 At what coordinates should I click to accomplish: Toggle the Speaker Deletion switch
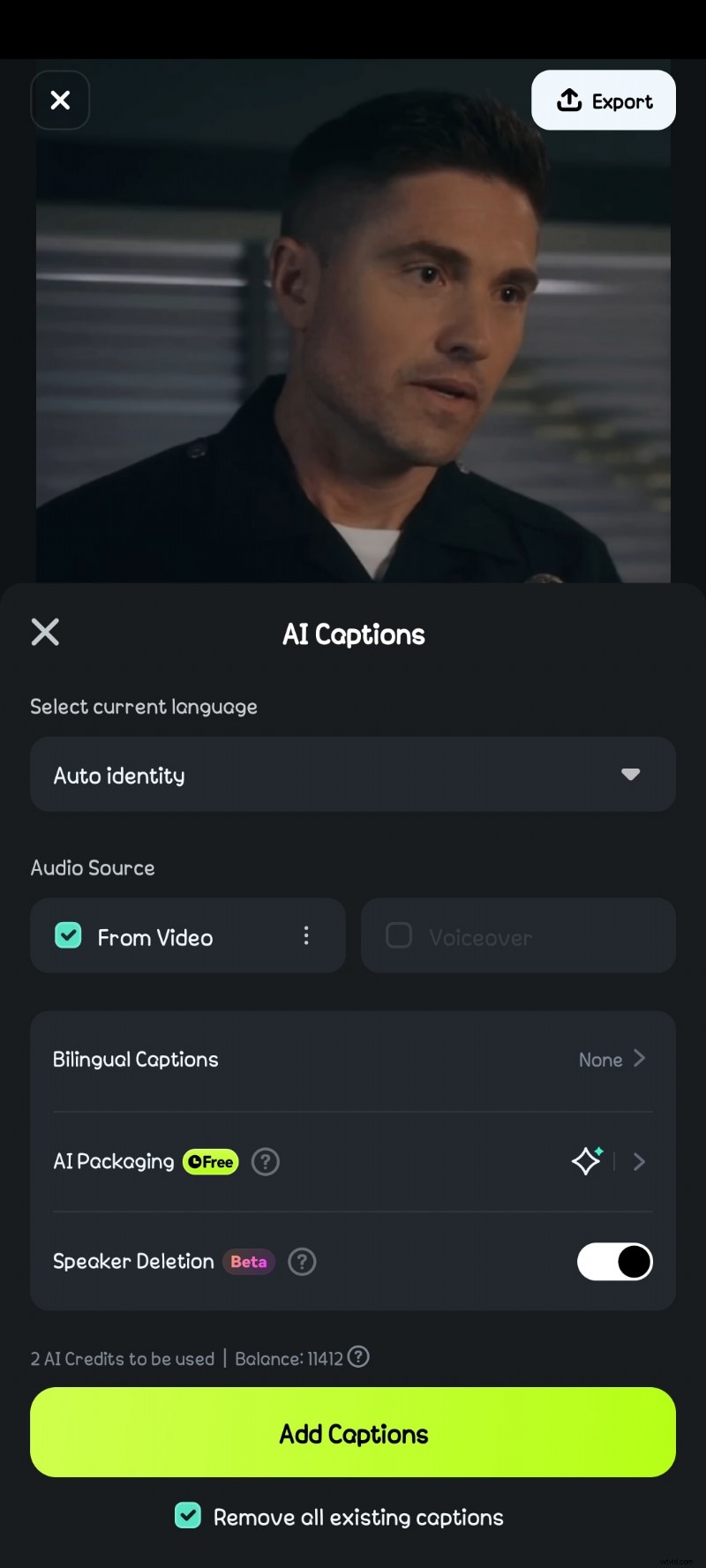click(x=614, y=1262)
